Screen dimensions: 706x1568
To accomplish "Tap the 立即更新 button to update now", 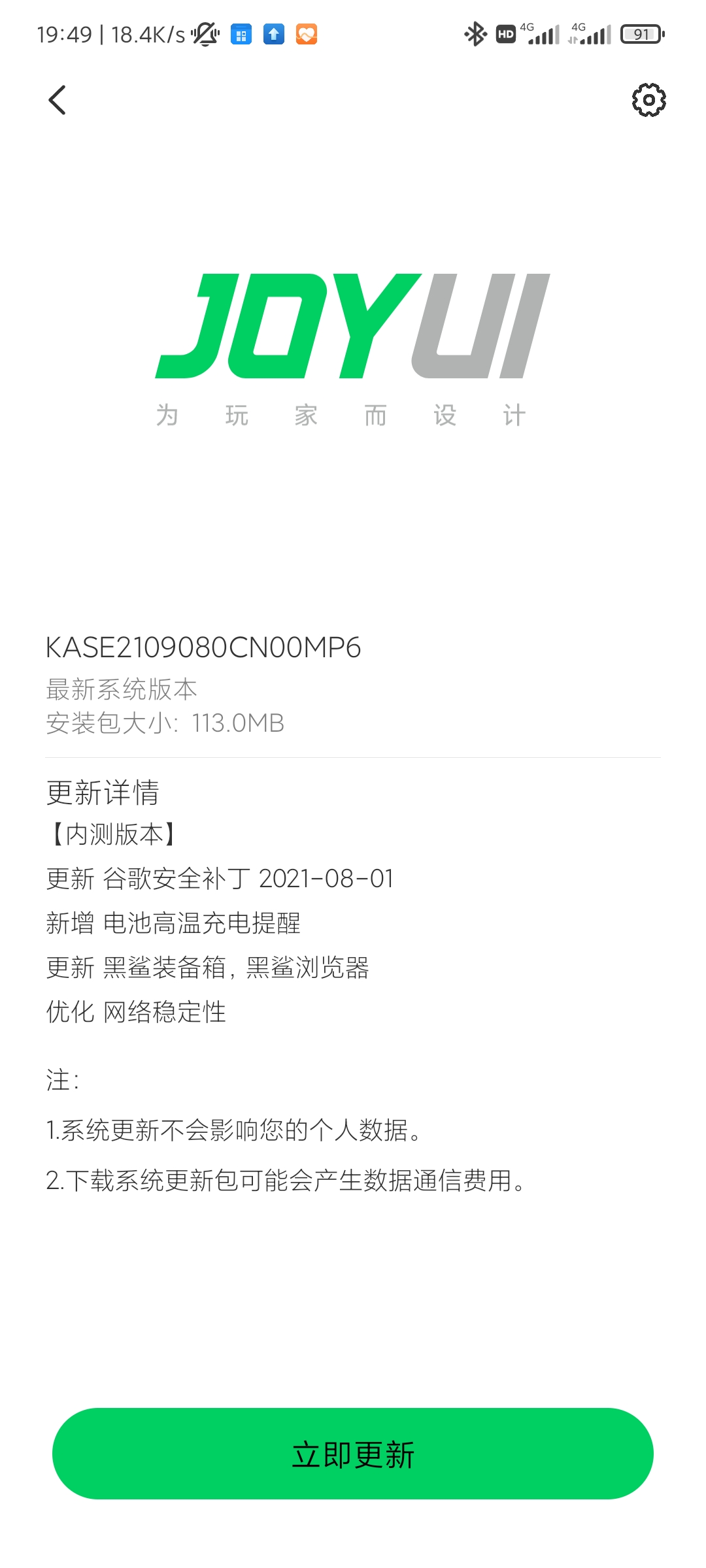I will [x=353, y=1454].
